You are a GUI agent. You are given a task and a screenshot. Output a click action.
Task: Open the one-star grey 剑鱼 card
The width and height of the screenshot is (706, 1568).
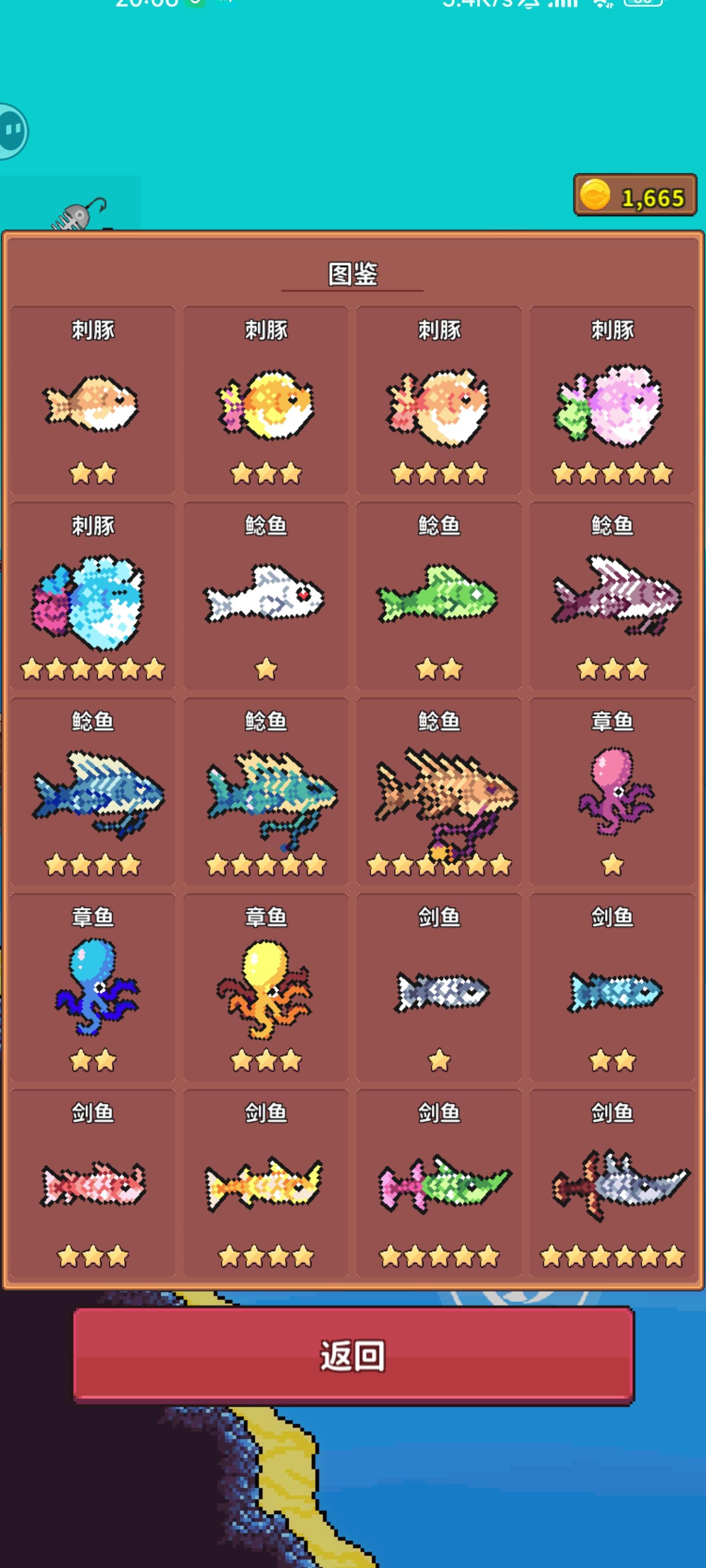pos(439,988)
